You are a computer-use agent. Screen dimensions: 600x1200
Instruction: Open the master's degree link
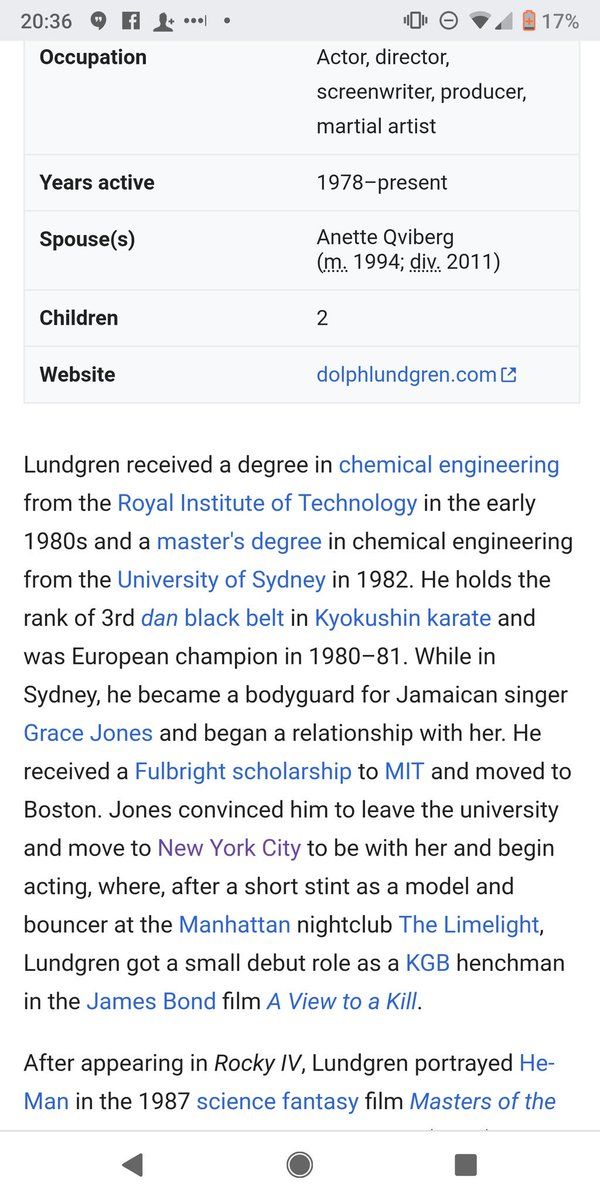[239, 542]
